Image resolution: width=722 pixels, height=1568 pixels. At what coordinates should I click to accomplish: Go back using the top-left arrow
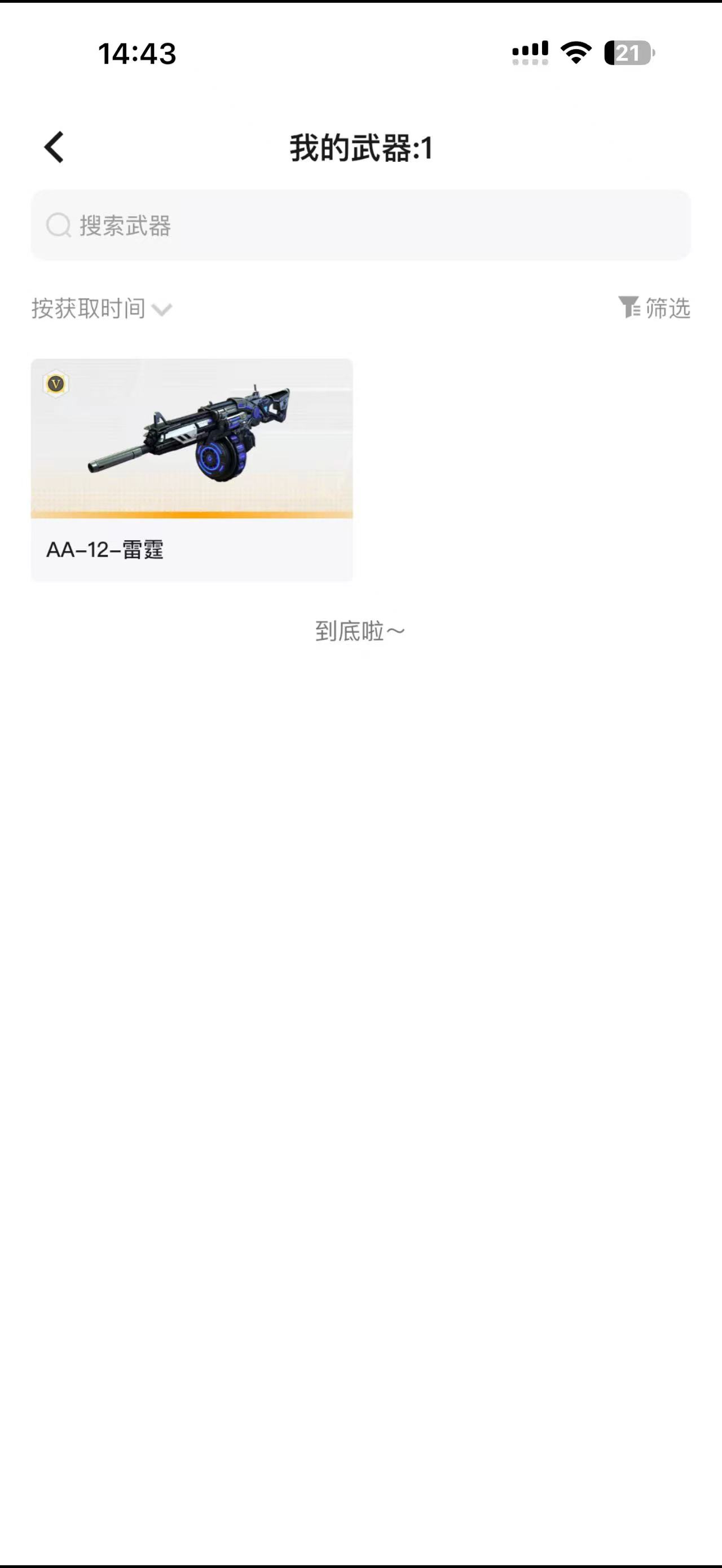[54, 147]
